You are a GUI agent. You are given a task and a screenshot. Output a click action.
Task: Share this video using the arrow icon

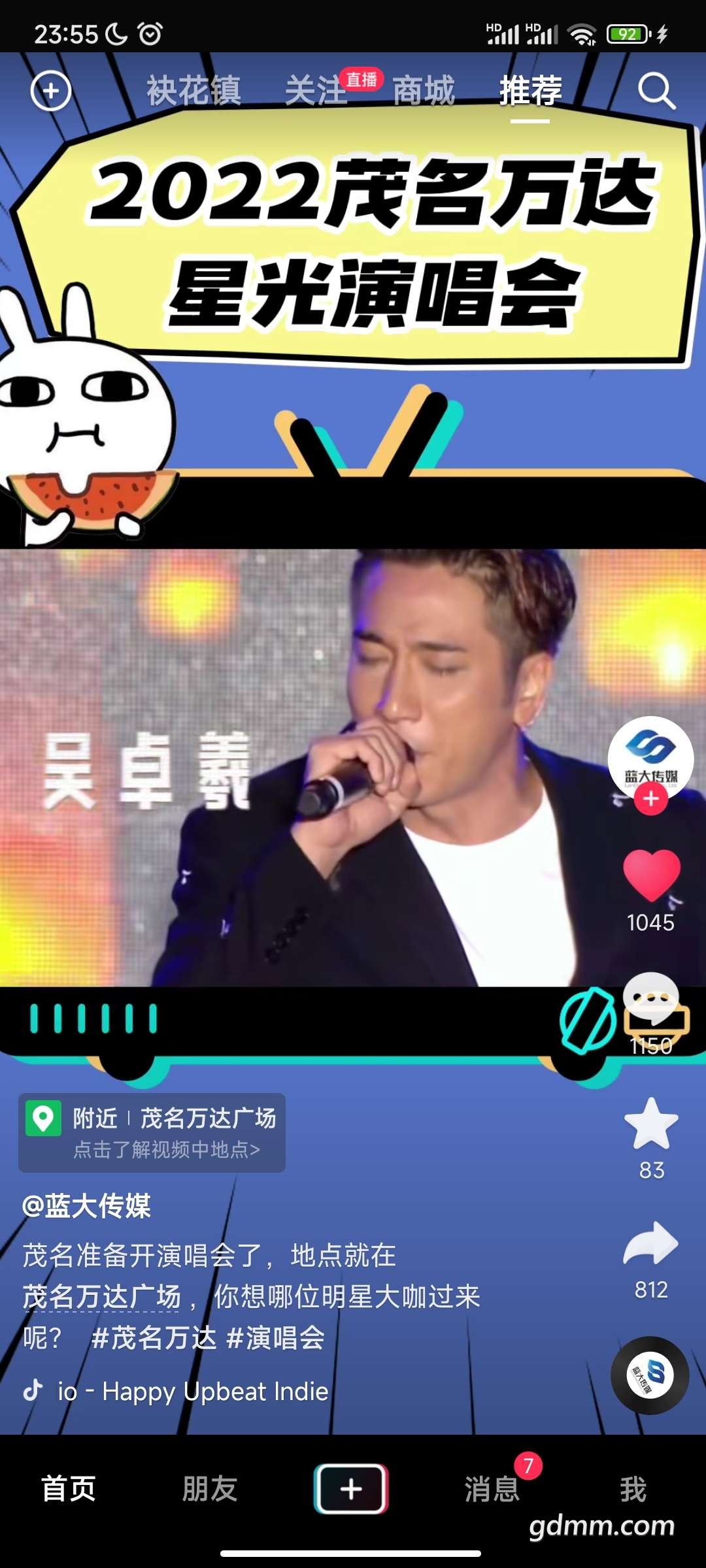click(x=651, y=1243)
